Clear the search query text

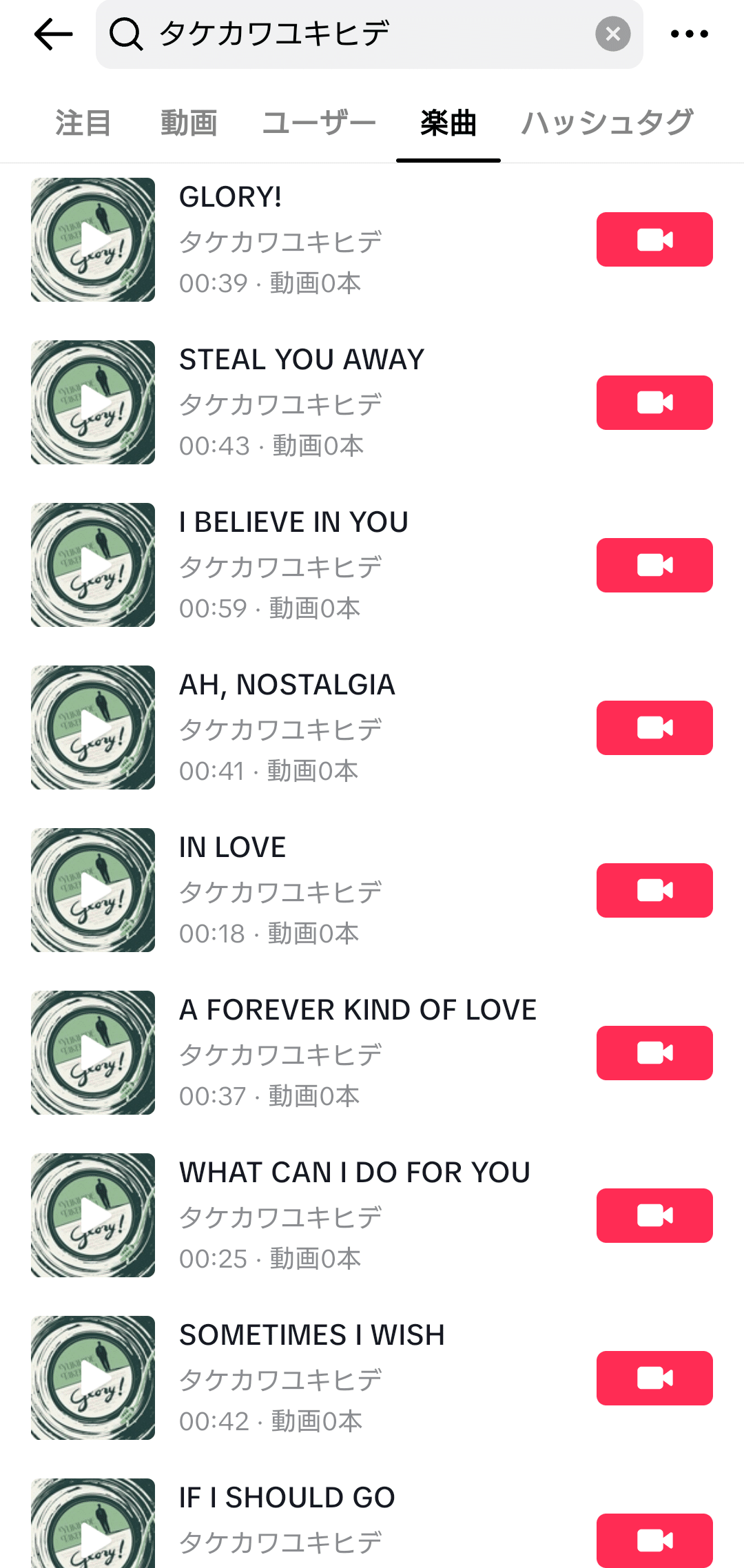click(612, 34)
